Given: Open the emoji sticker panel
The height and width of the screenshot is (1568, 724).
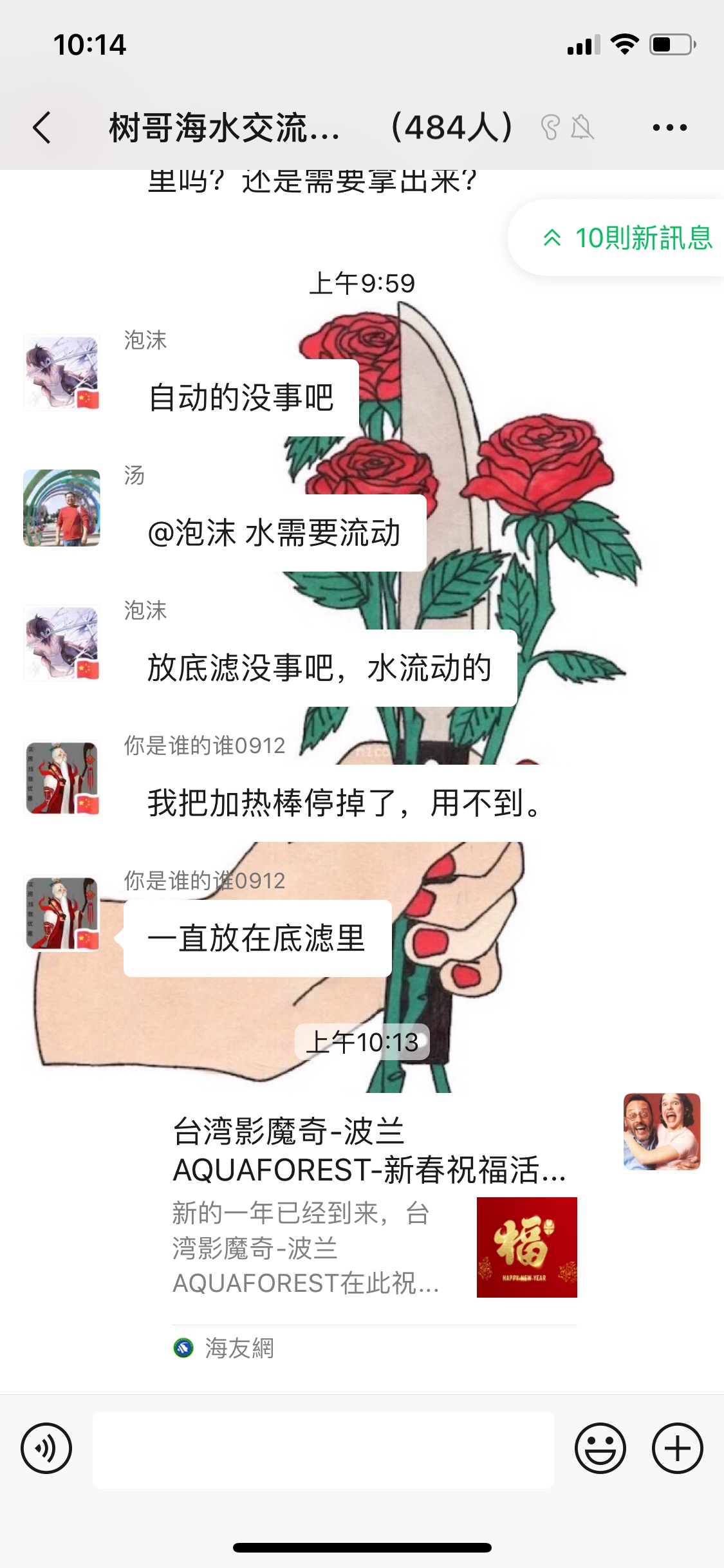Looking at the screenshot, I should pos(600,1449).
